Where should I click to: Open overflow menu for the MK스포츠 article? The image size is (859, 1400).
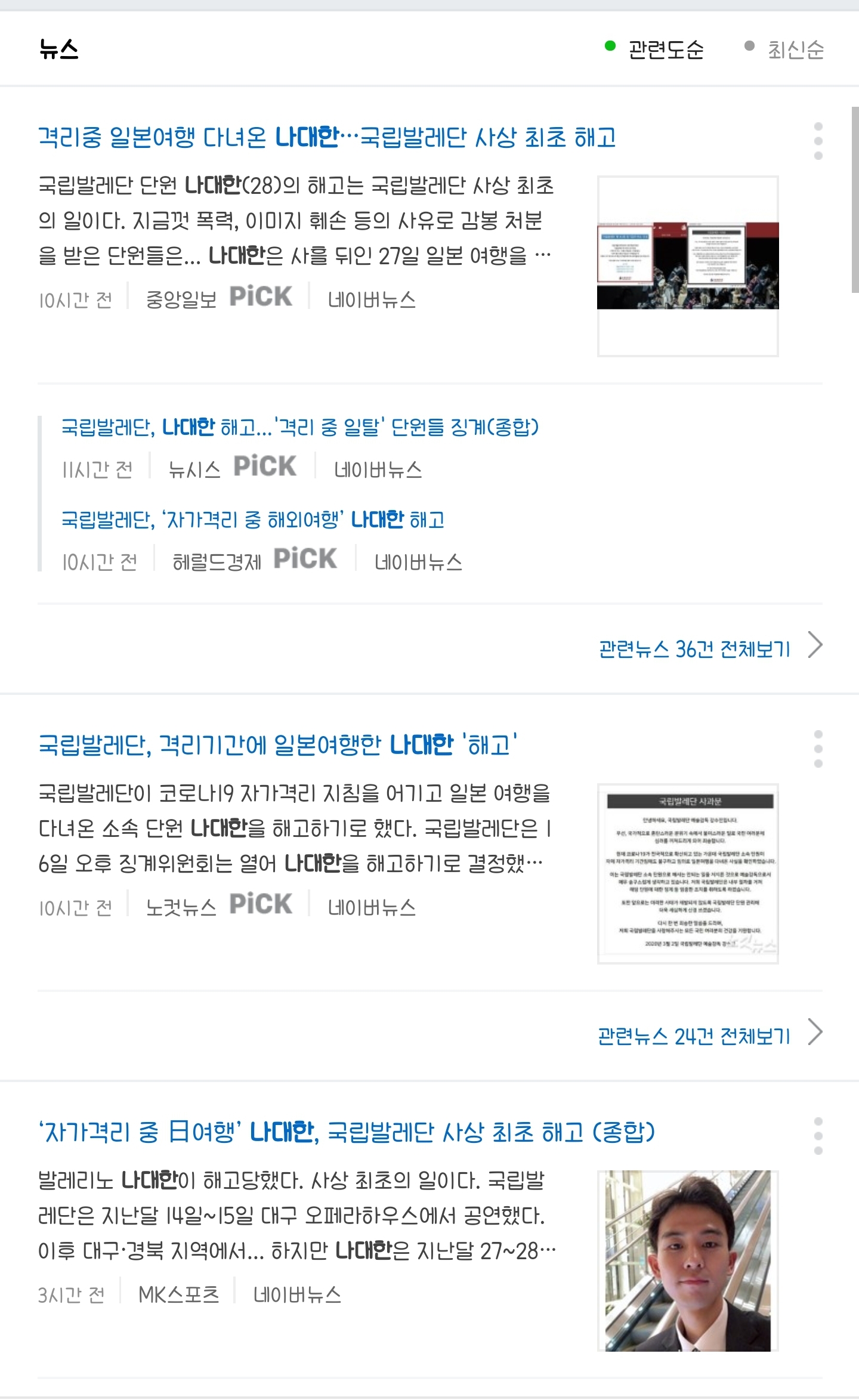pyautogui.click(x=818, y=1136)
